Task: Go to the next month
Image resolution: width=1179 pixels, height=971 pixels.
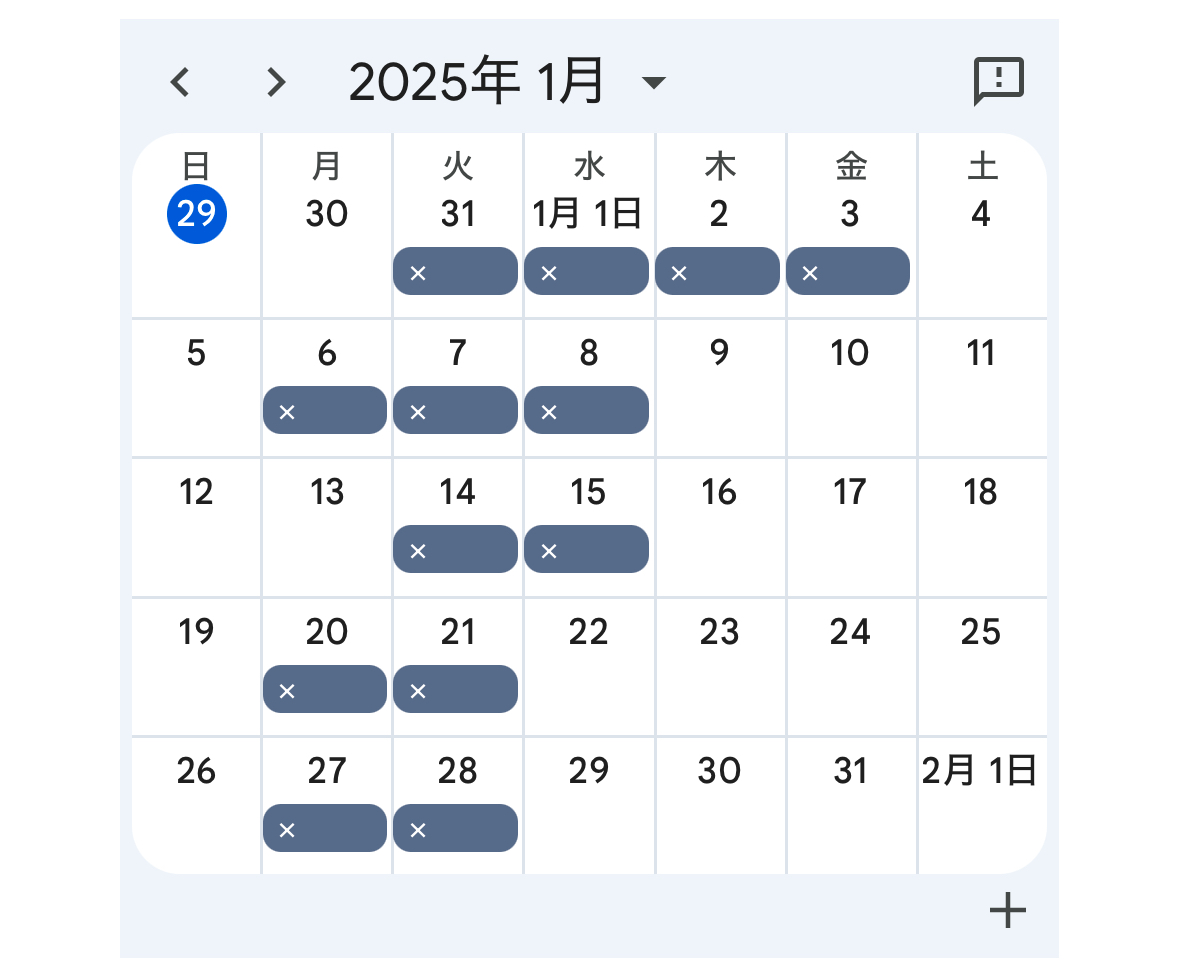Action: (x=276, y=82)
